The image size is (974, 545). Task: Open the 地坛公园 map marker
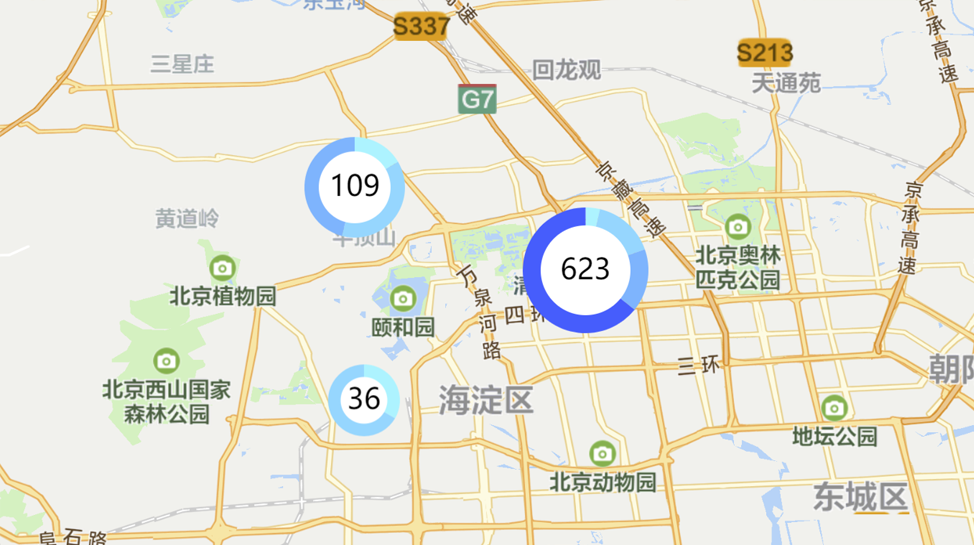click(x=834, y=408)
